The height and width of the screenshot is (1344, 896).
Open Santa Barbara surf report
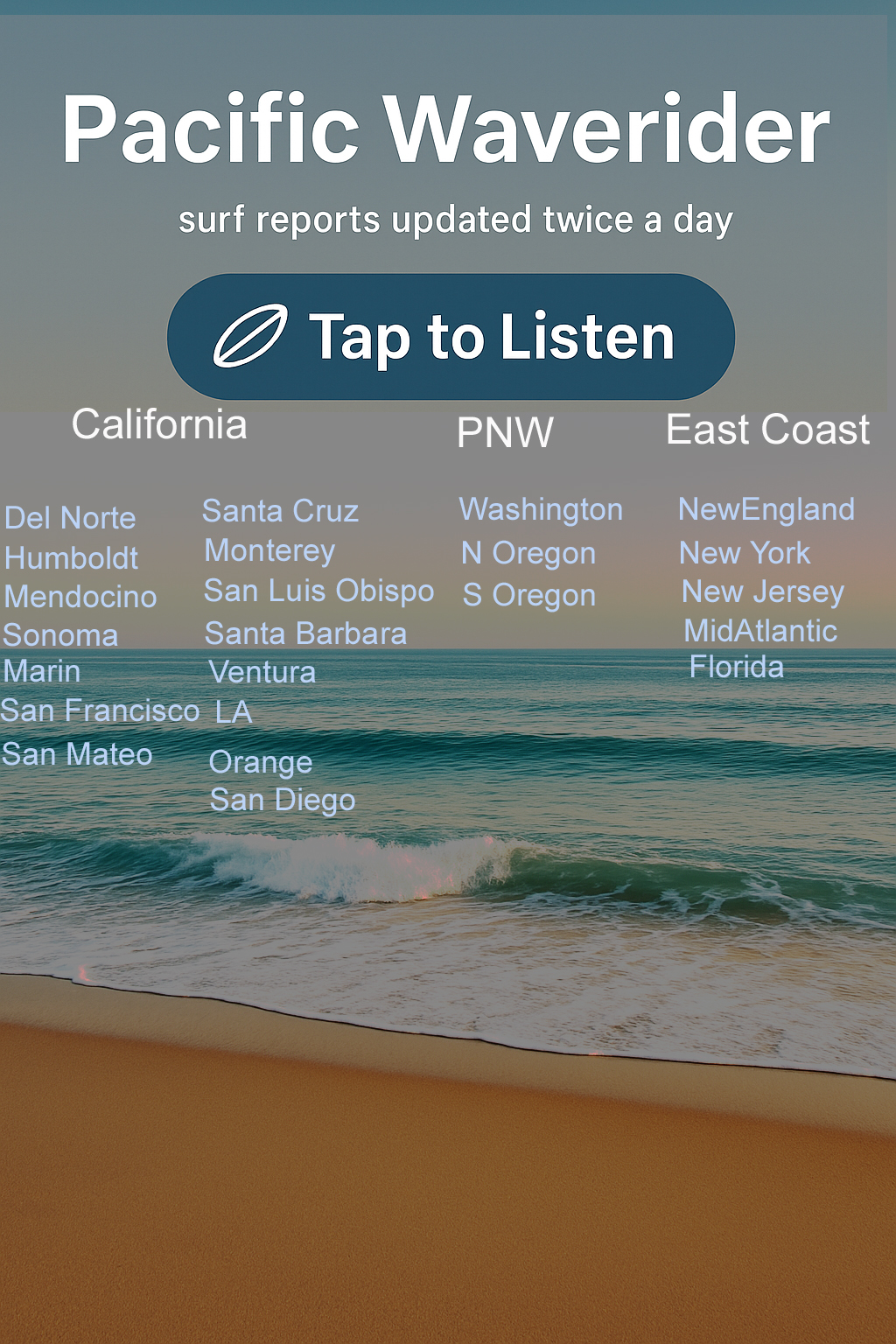pyautogui.click(x=305, y=633)
